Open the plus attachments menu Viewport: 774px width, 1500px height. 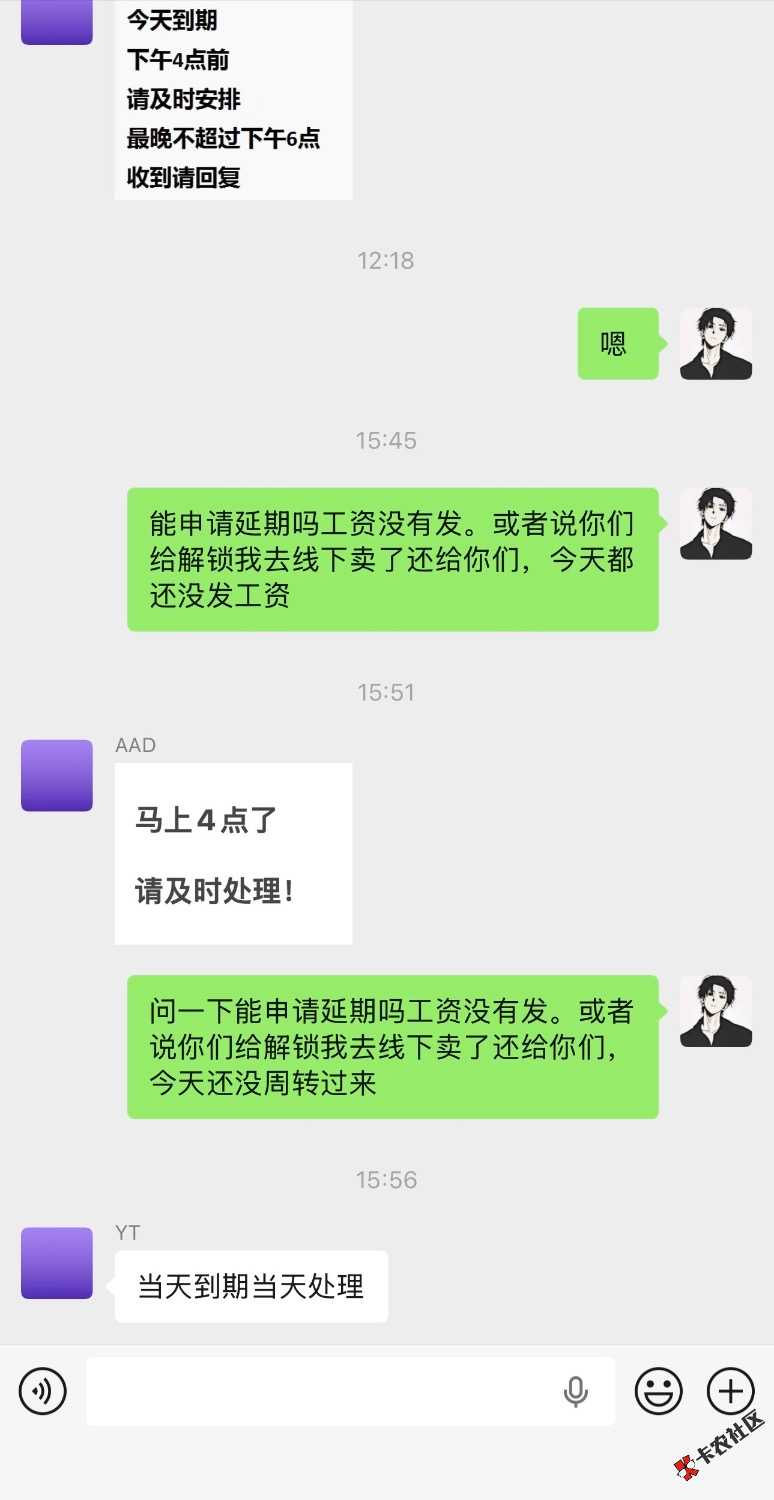pyautogui.click(x=731, y=1391)
